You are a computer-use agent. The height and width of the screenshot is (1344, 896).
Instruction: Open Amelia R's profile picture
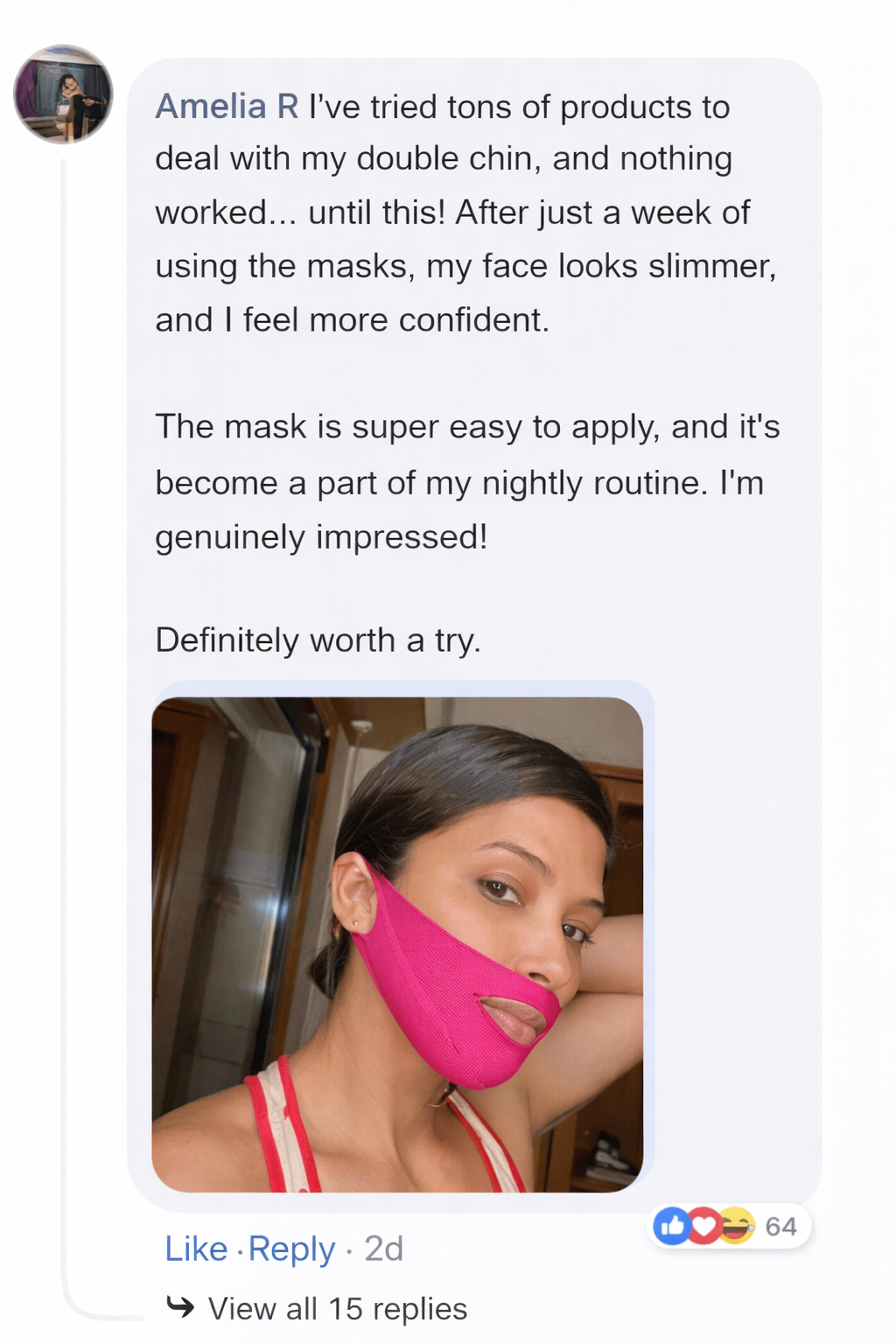click(63, 94)
